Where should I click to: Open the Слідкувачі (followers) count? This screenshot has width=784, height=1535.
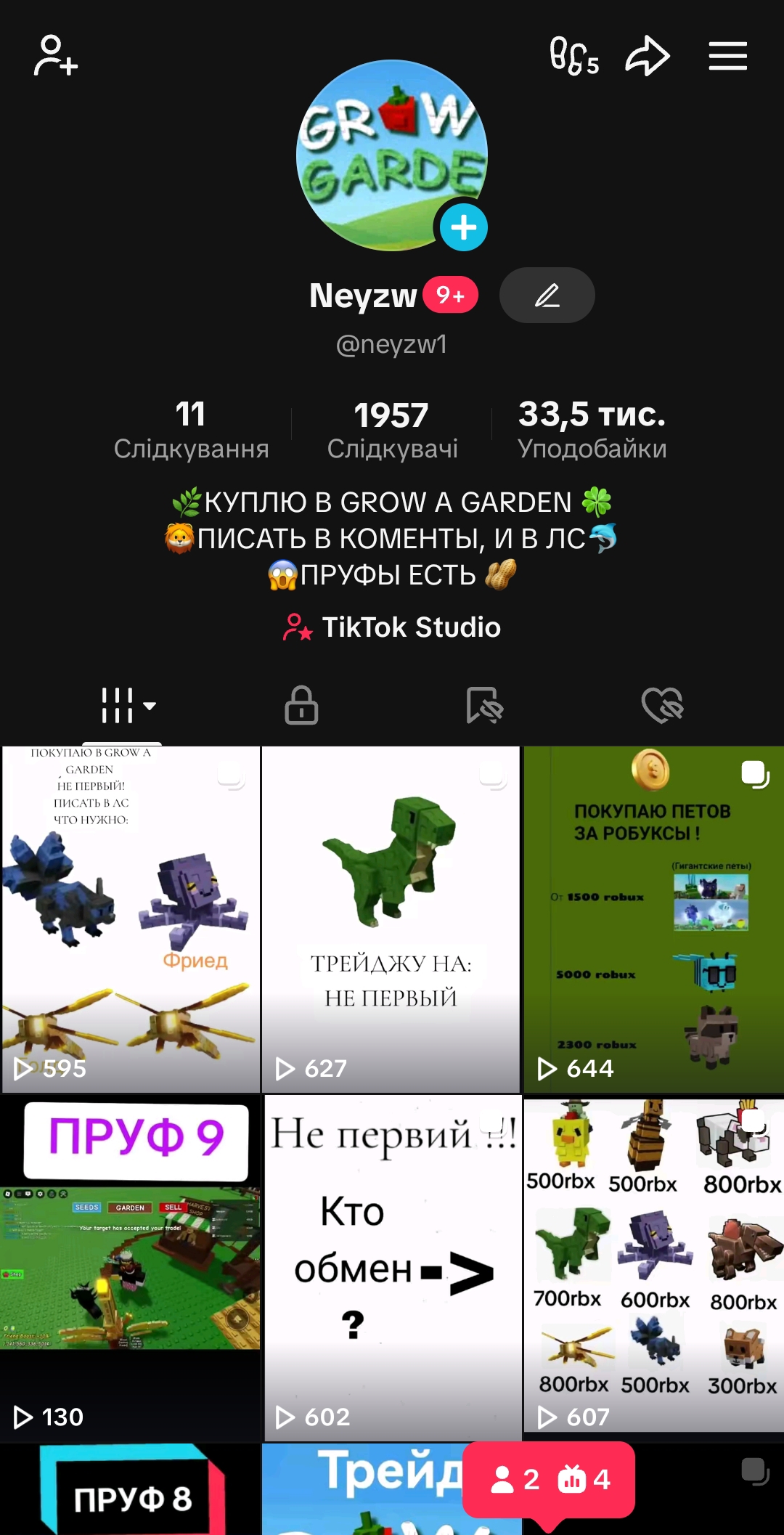tap(391, 427)
